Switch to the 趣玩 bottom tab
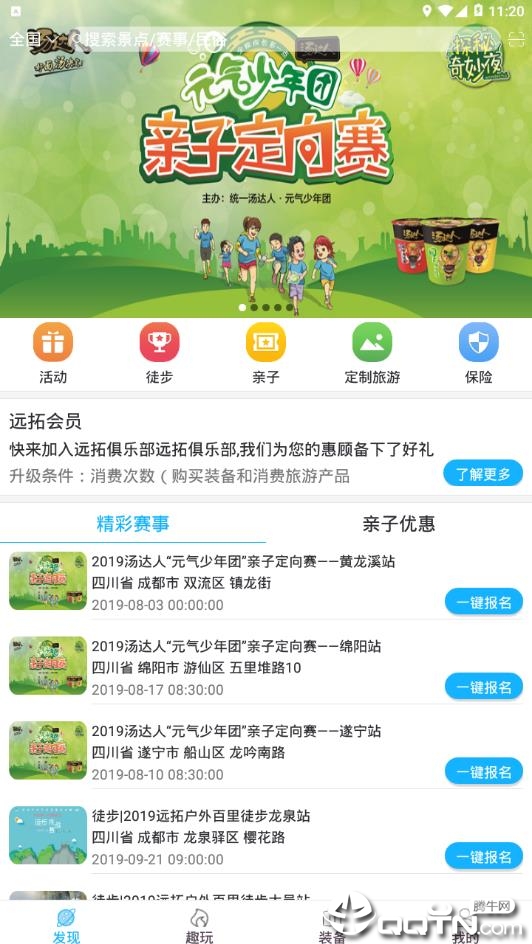532x944 pixels. tap(199, 926)
